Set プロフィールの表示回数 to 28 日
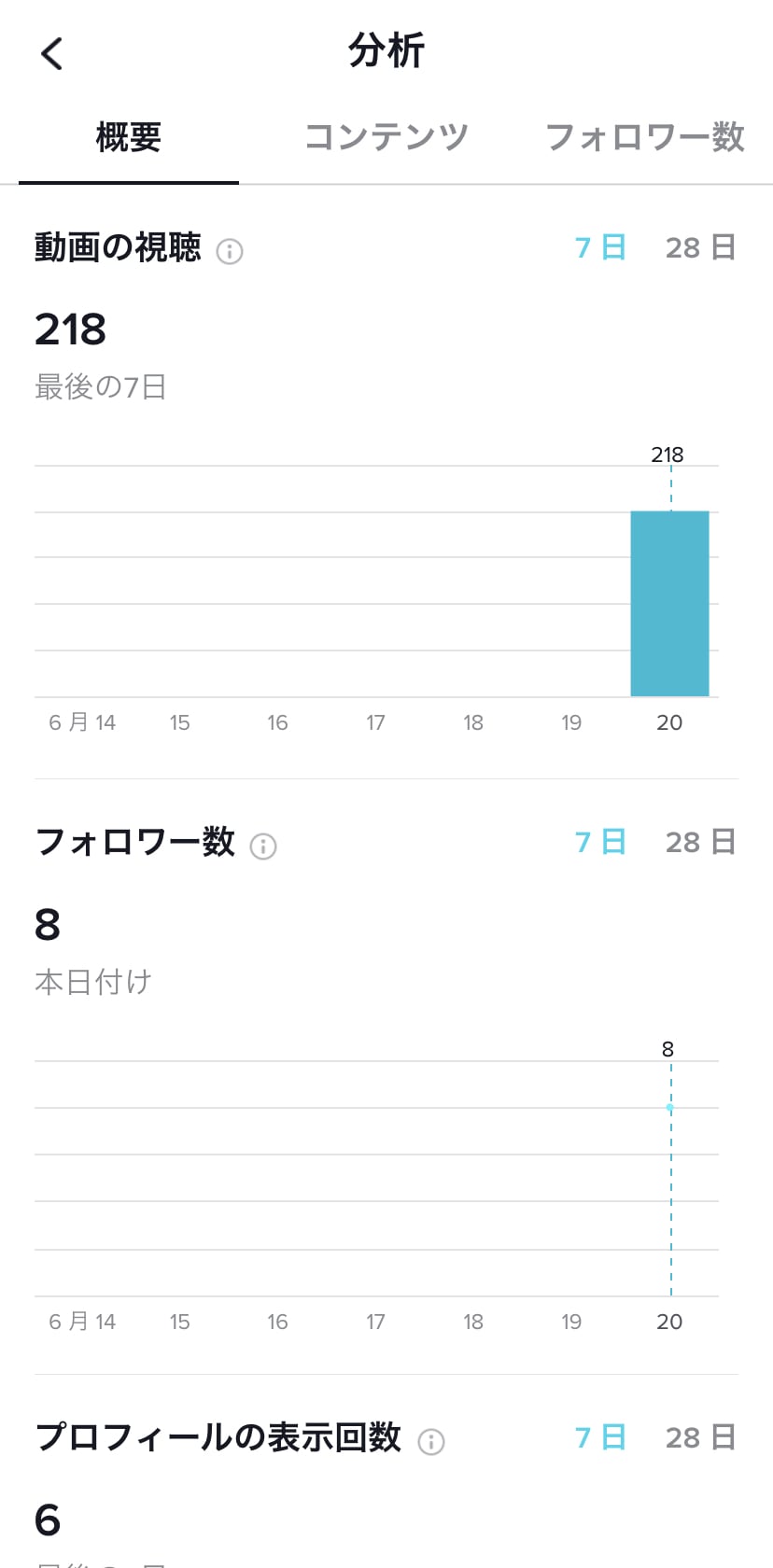The image size is (773, 1568). (700, 1437)
